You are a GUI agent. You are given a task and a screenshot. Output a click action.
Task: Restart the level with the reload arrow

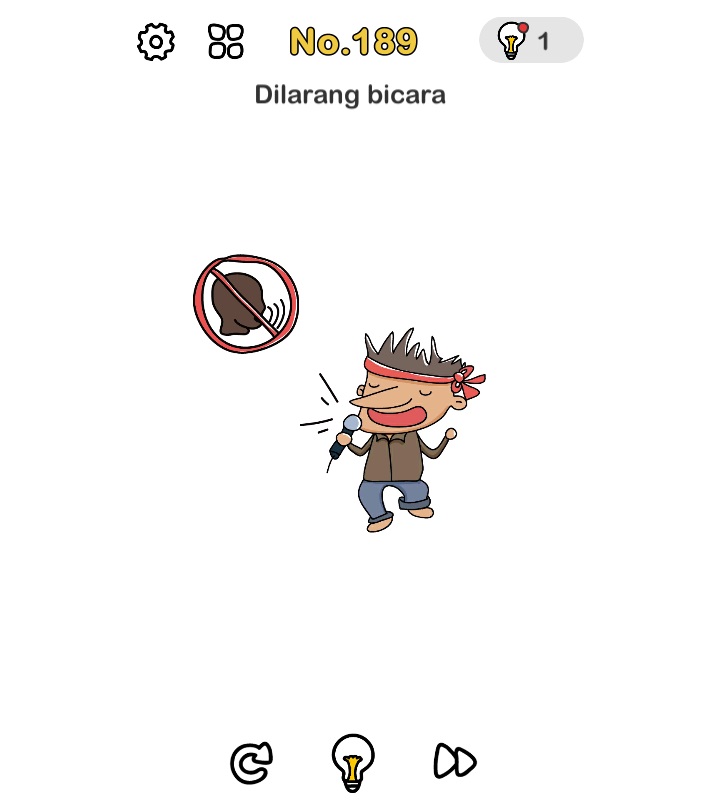[x=252, y=763]
